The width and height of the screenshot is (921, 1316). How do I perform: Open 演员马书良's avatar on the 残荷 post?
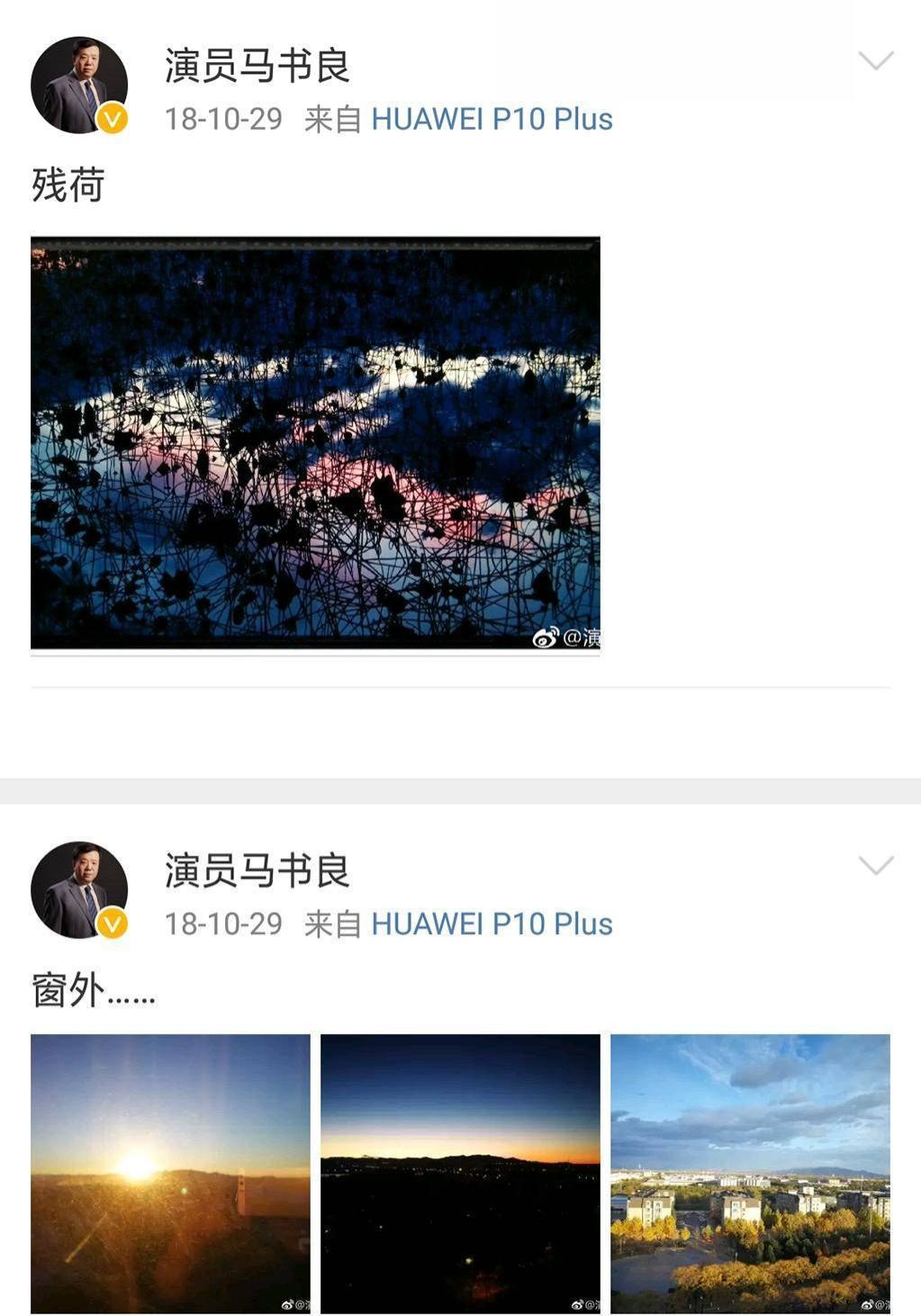[x=79, y=86]
